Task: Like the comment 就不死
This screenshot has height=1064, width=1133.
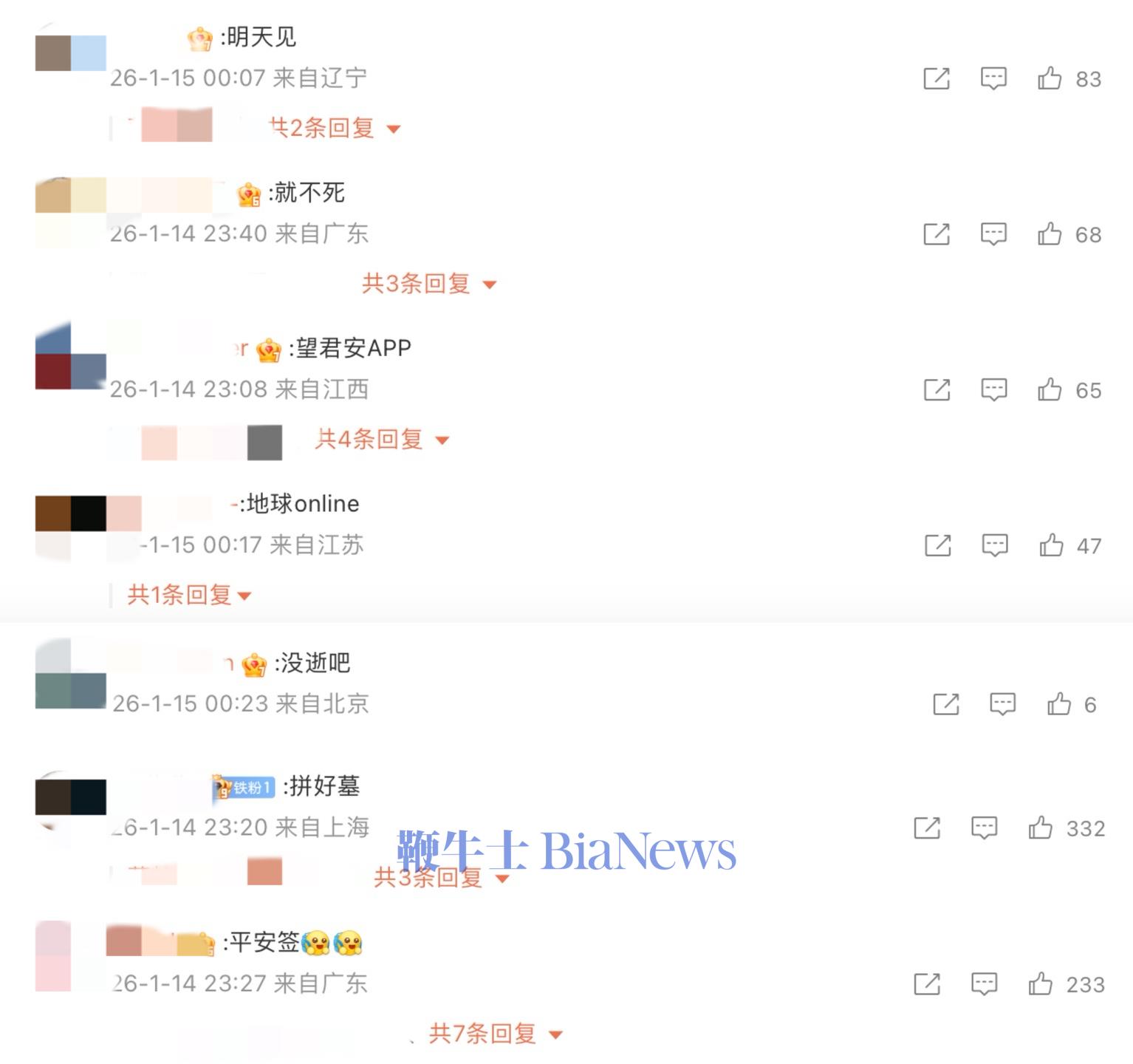Action: click(x=1050, y=234)
